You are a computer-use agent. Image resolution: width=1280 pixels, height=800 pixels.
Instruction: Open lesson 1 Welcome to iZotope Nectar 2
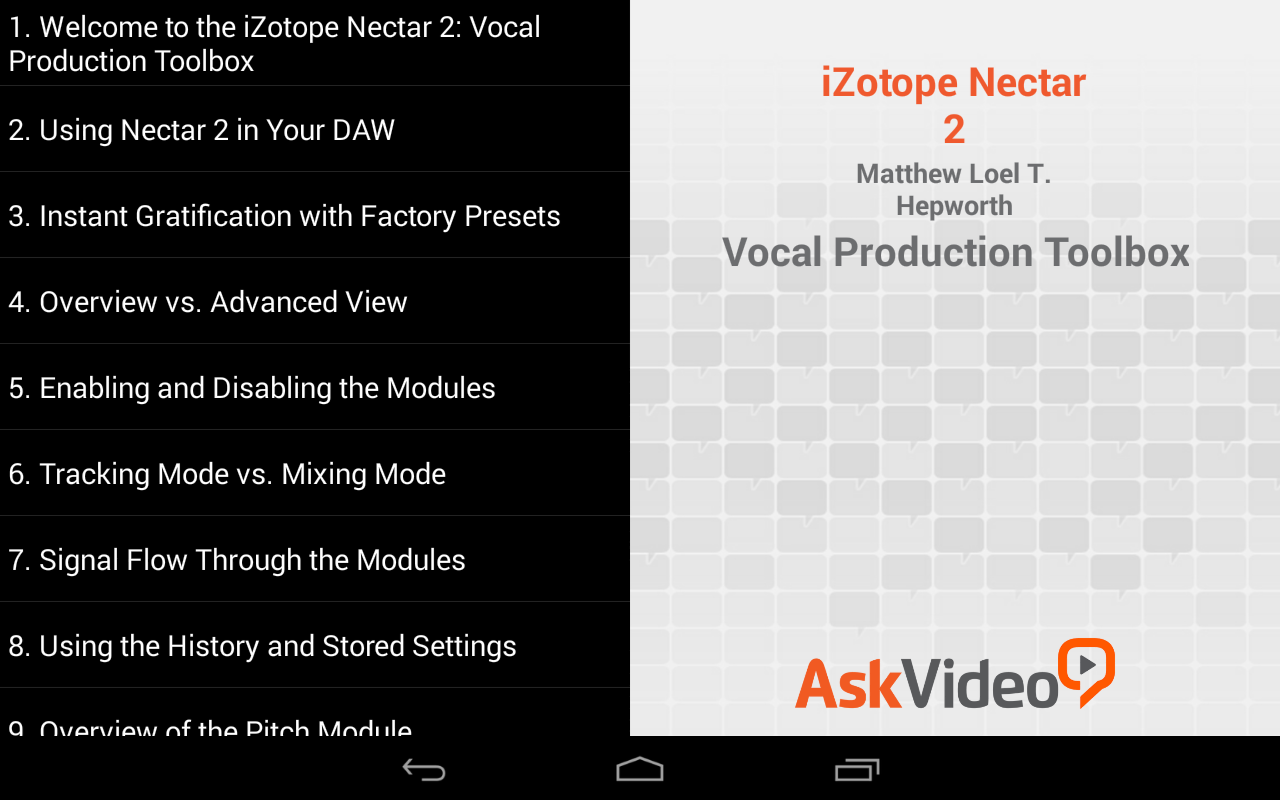(314, 43)
